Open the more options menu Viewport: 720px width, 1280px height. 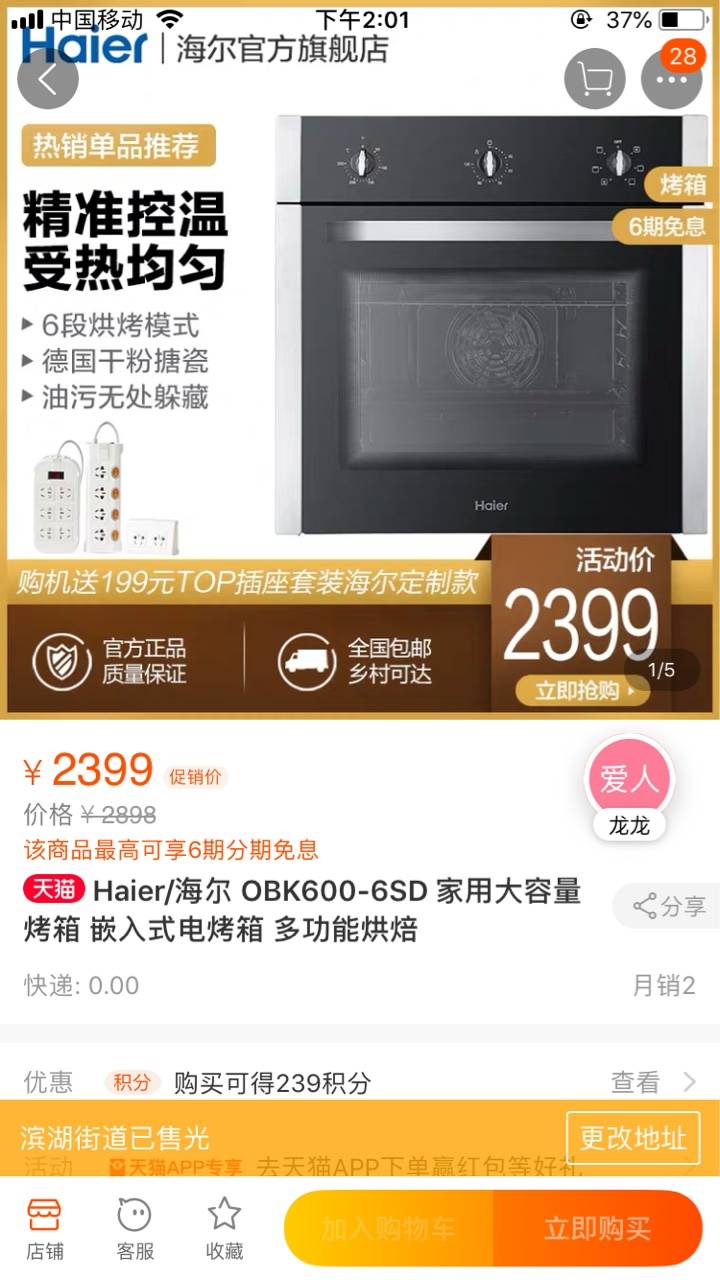coord(671,79)
